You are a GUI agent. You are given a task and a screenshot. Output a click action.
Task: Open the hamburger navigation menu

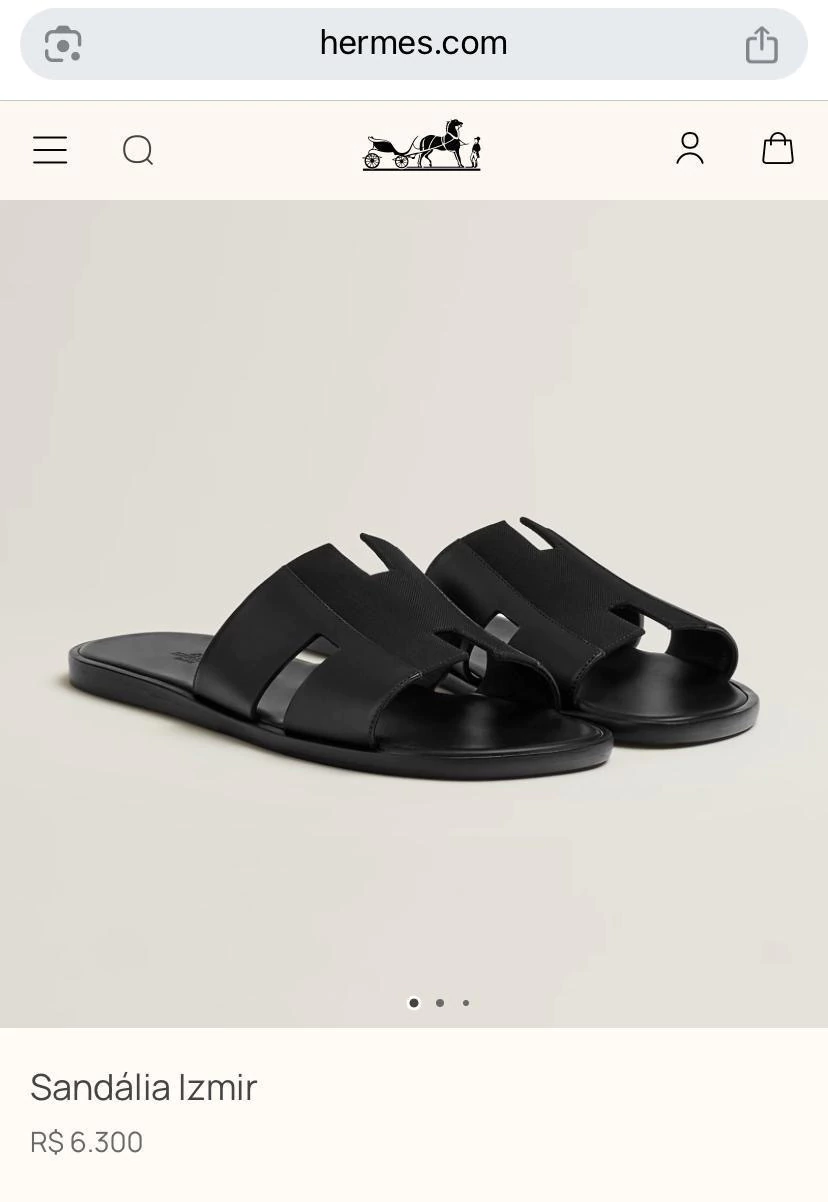point(50,150)
